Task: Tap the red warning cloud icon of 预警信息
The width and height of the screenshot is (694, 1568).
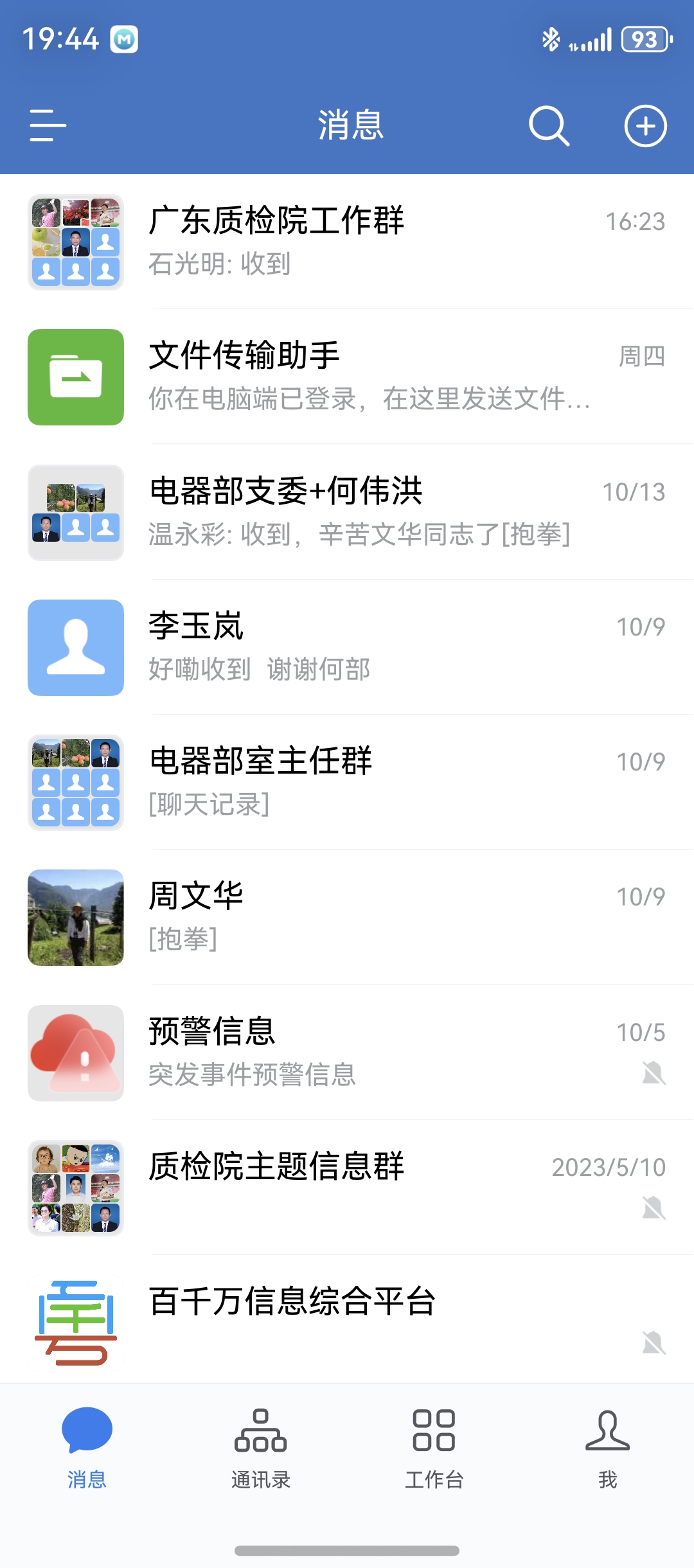Action: tap(75, 1052)
